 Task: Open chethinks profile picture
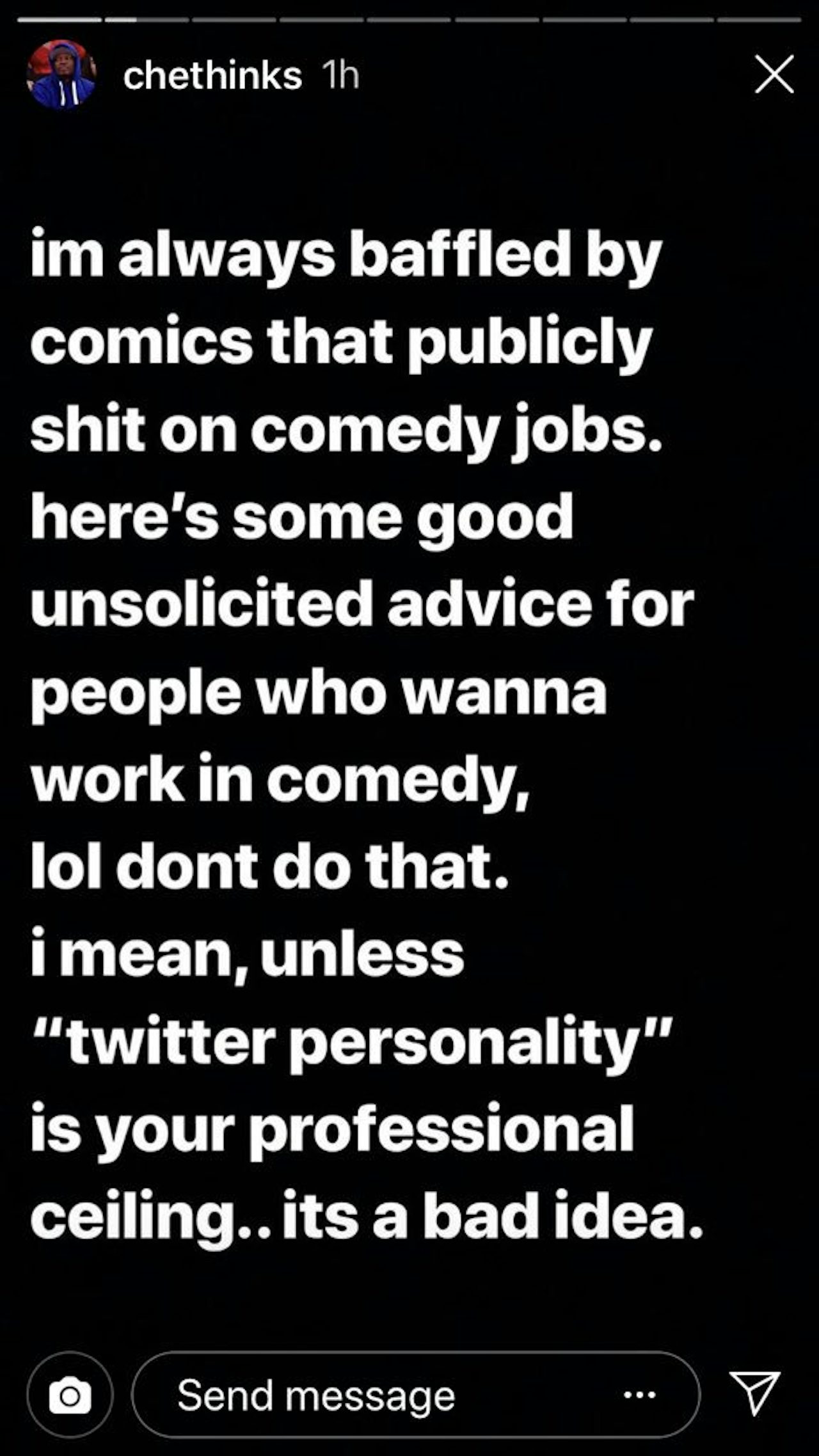61,75
